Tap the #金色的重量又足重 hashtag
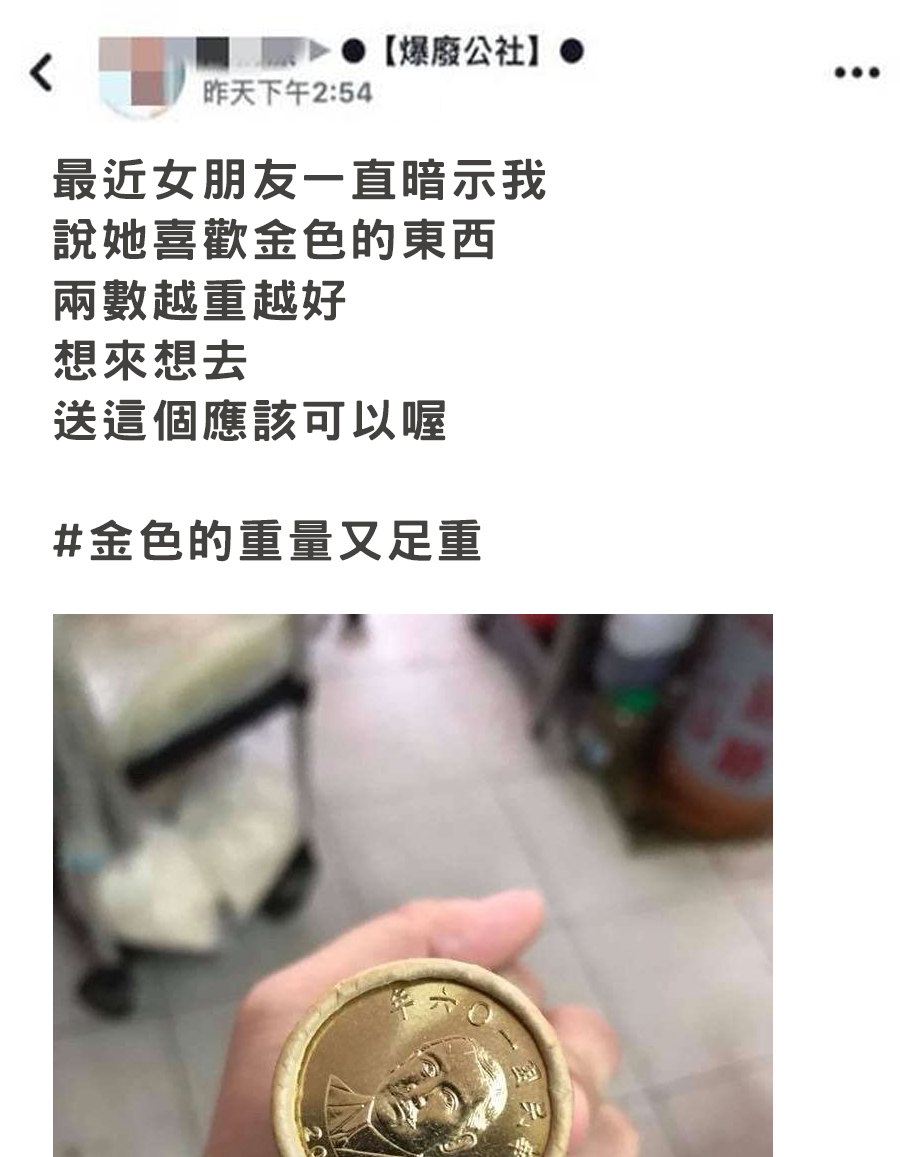900x1157 pixels. (x=268, y=541)
